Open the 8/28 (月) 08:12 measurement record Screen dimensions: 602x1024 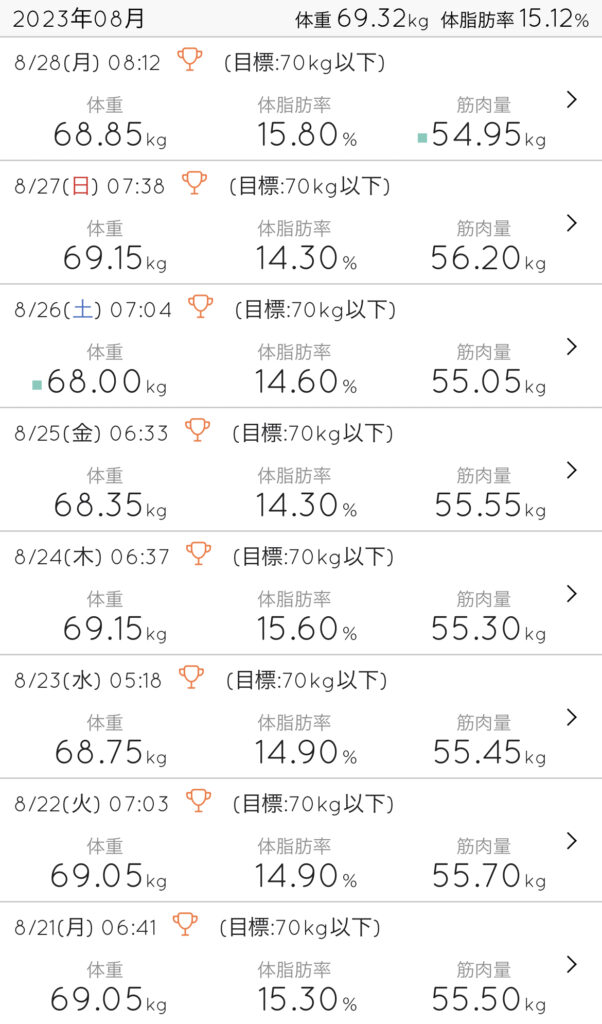(x=571, y=99)
